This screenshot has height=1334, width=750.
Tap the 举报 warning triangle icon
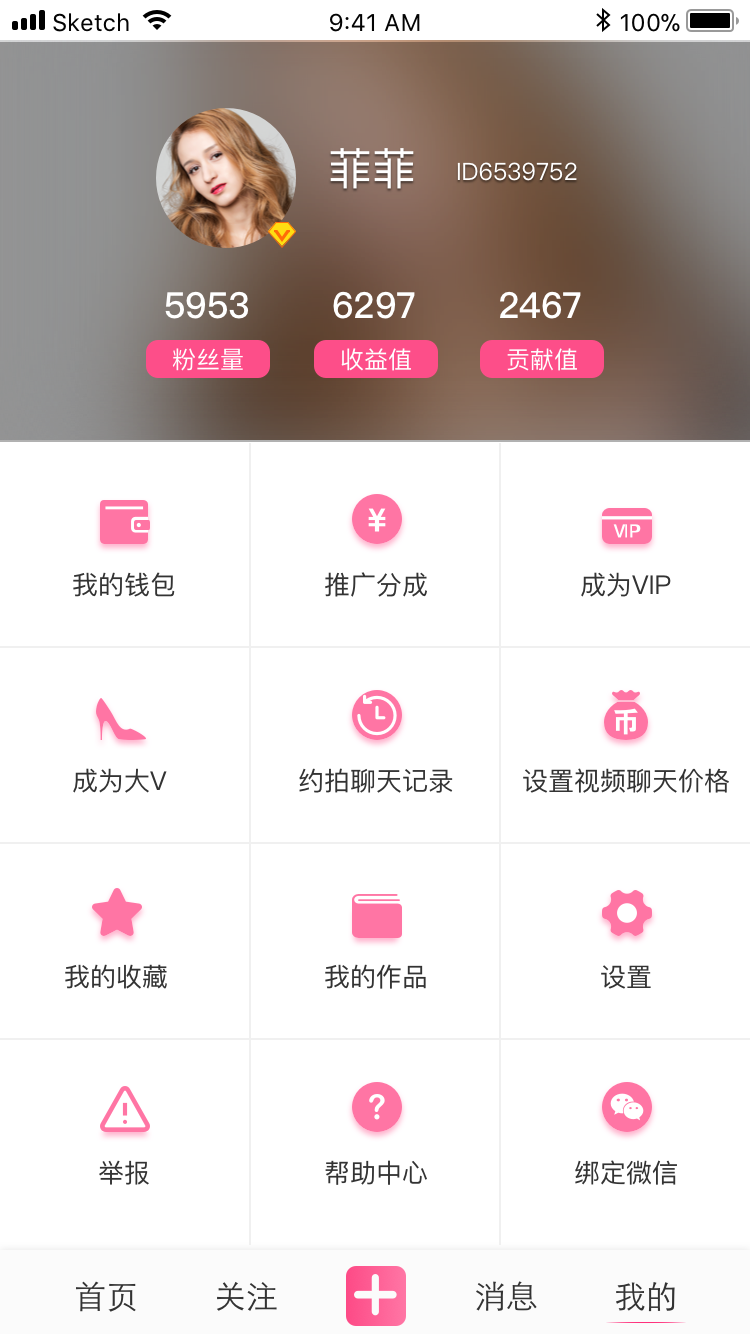point(124,1107)
